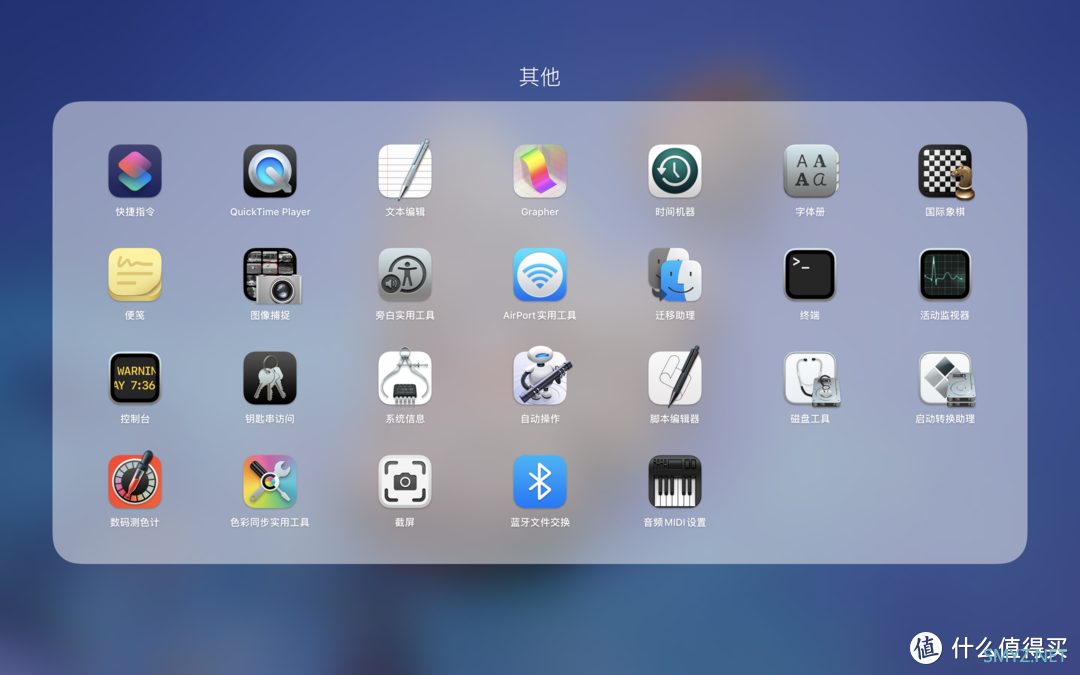The width and height of the screenshot is (1080, 675).
Task: Launch 音频MIDI设置 app
Action: click(x=675, y=482)
